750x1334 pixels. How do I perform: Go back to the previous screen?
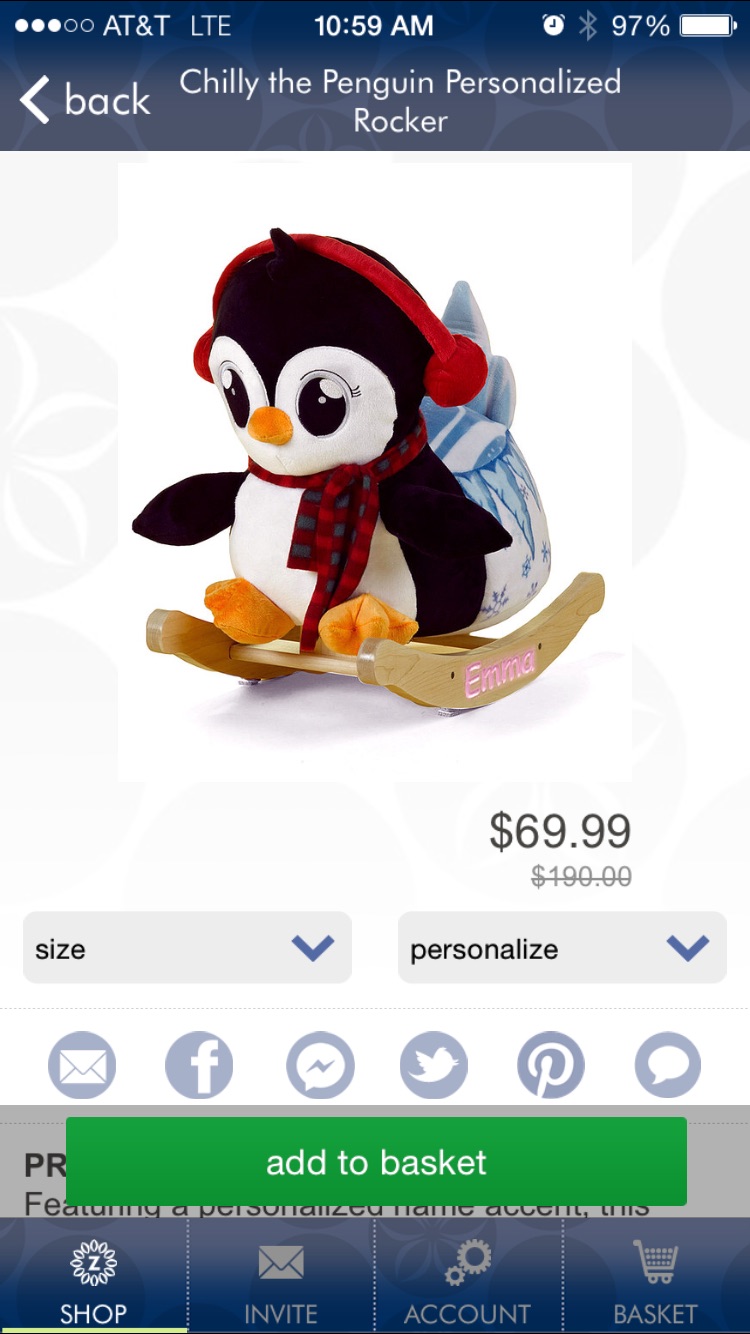tap(85, 101)
